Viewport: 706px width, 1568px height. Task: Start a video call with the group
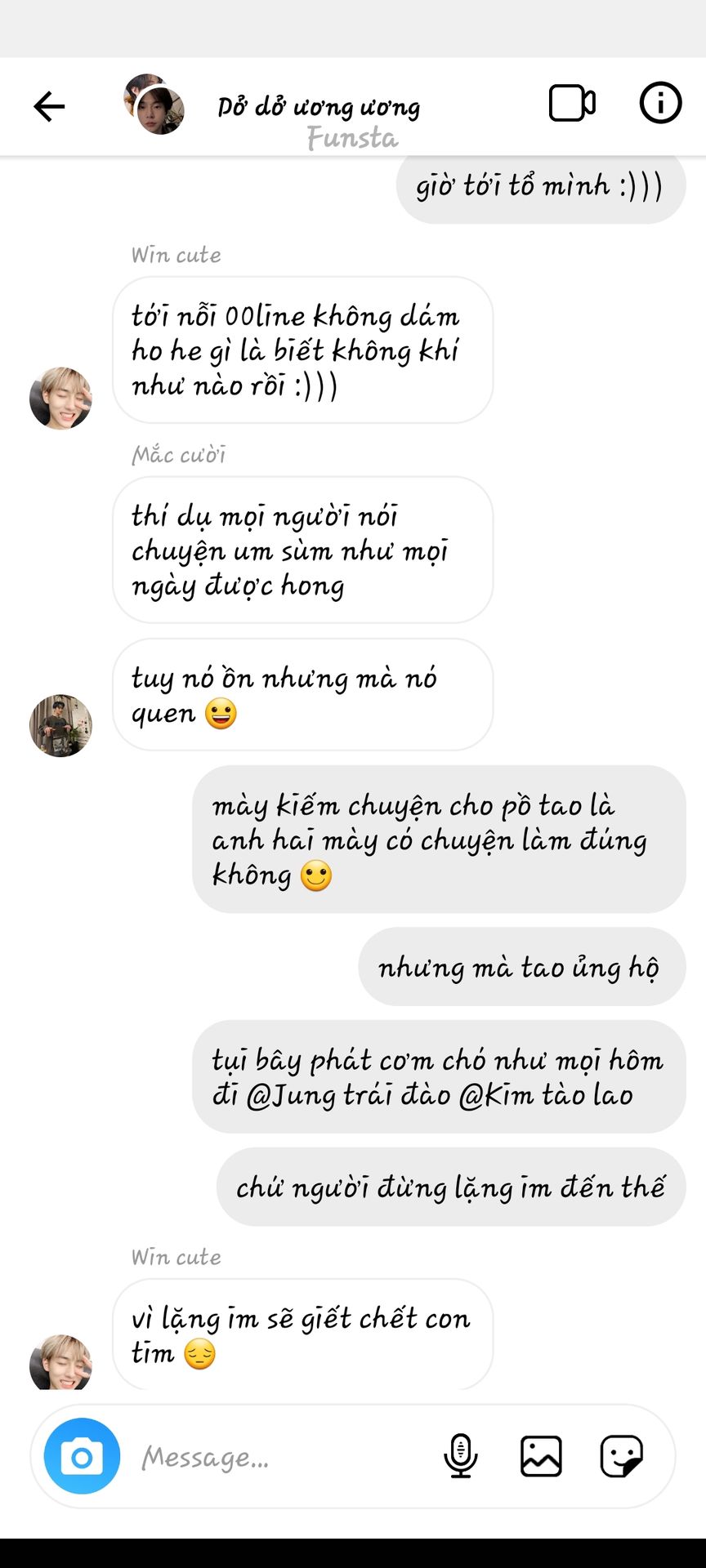[x=571, y=104]
